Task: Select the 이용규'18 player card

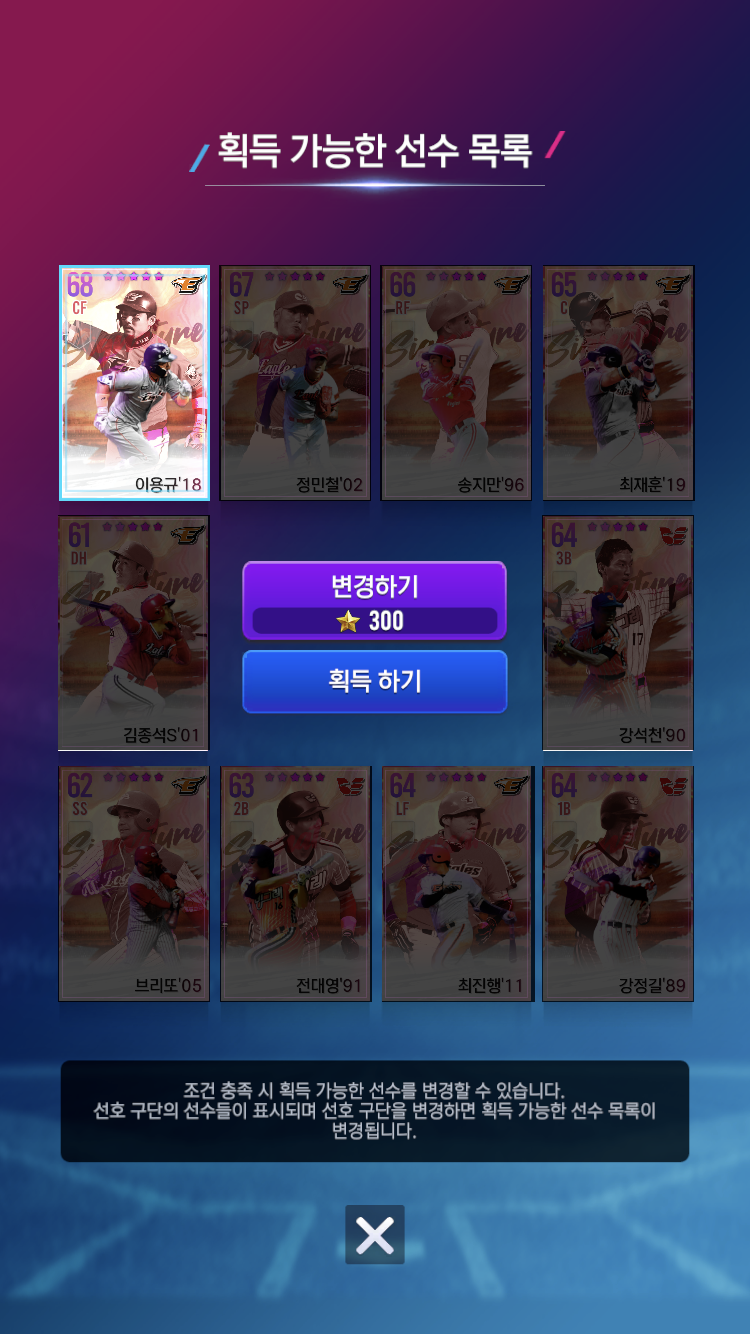Action: coord(134,383)
